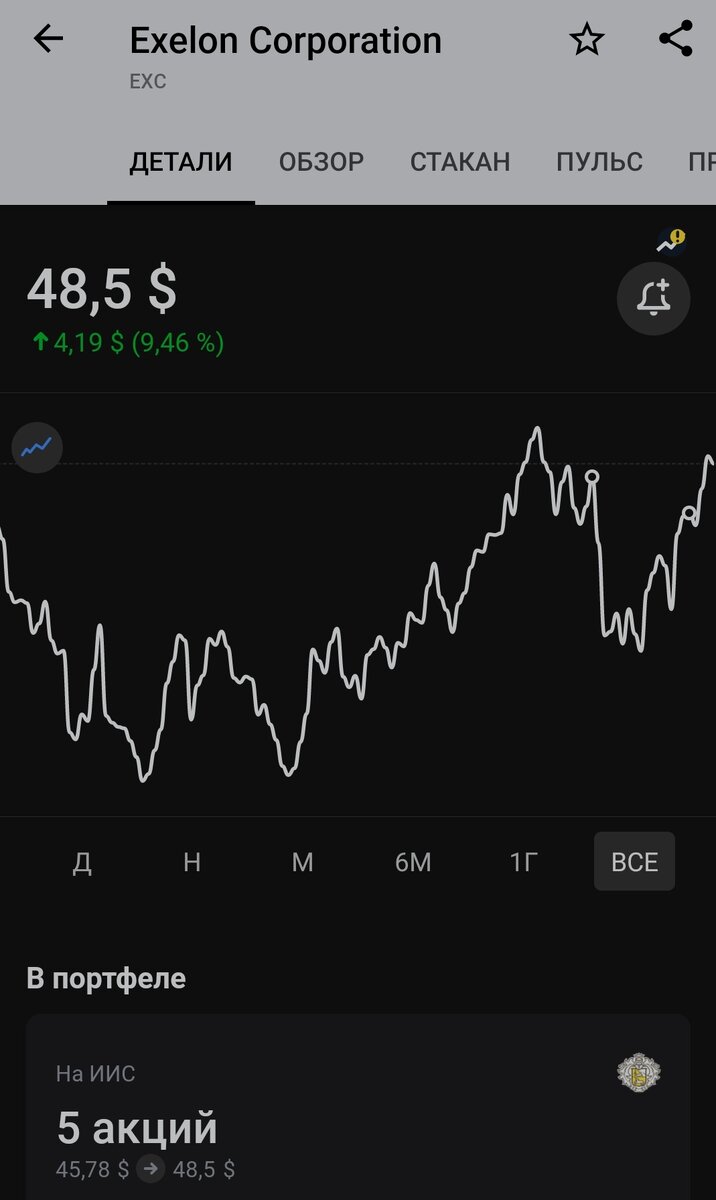This screenshot has height=1200, width=716.
Task: Switch chart to the monthly period М
Action: click(302, 862)
